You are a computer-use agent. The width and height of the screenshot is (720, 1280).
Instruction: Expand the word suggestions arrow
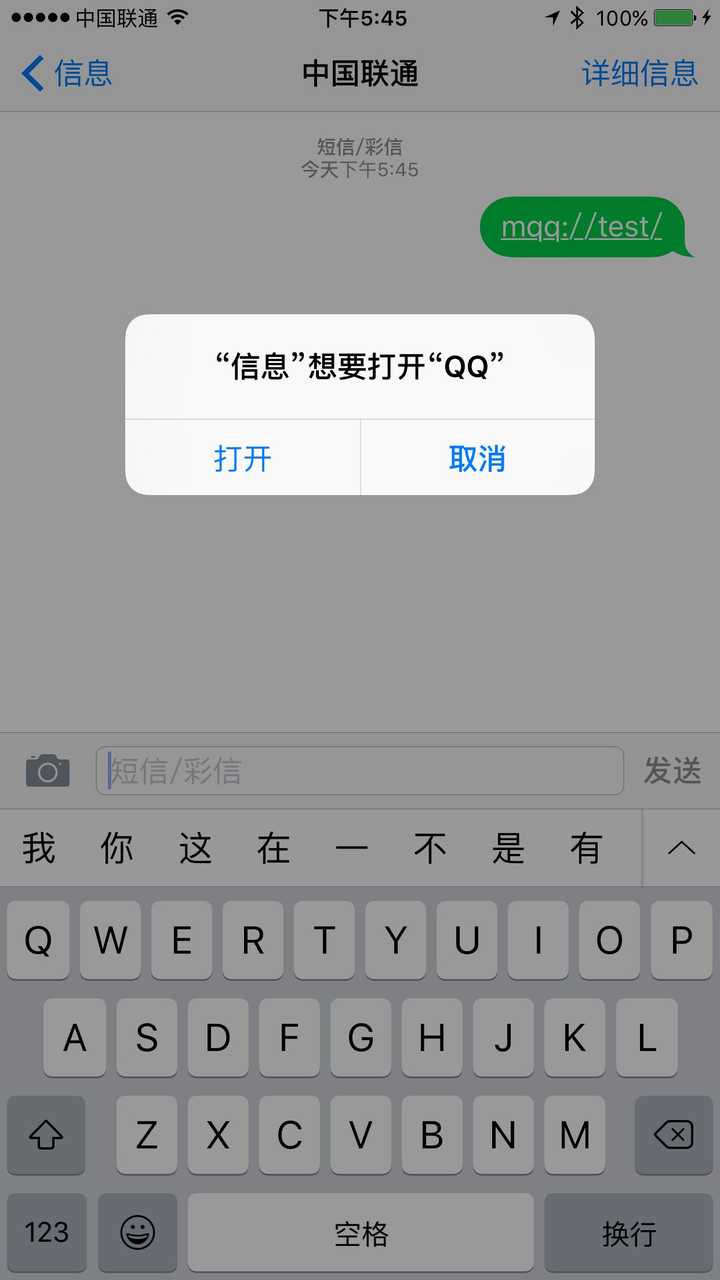click(x=681, y=848)
